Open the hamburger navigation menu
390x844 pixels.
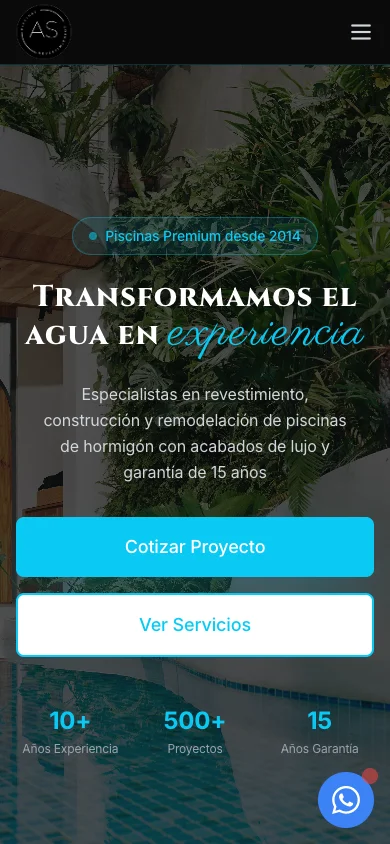pos(361,32)
